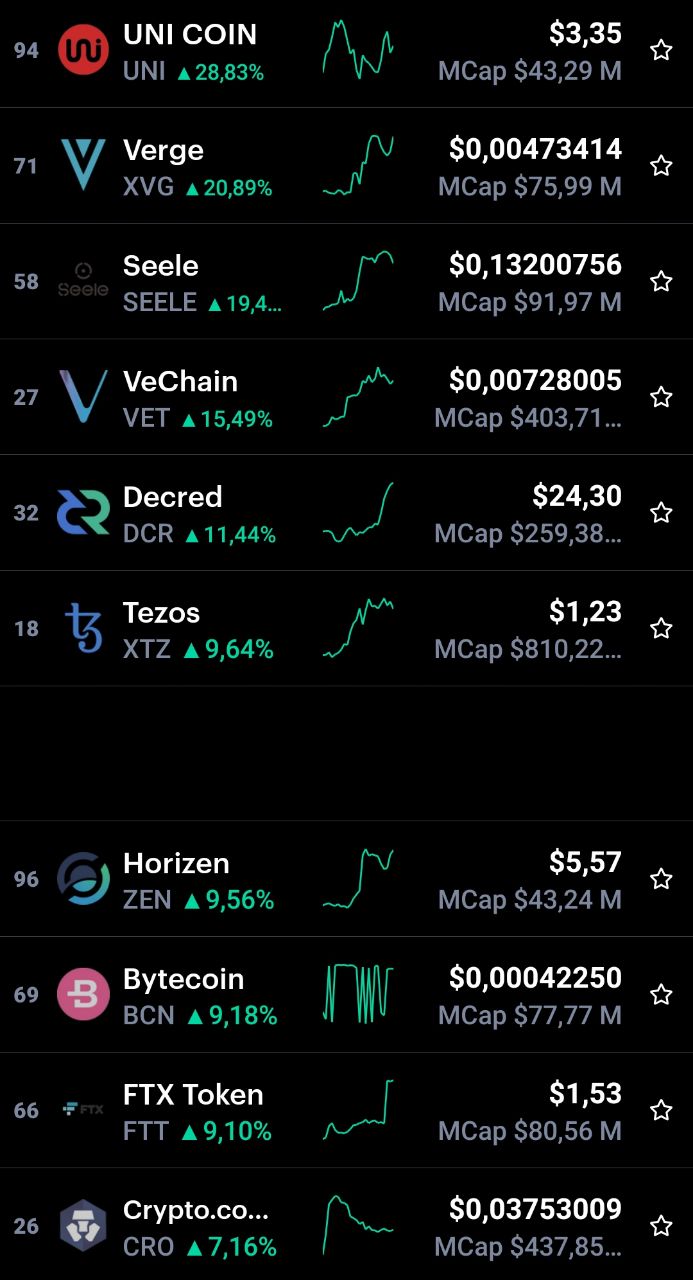Favorite UNI COIN with the star
Viewport: 693px width, 1280px height.
click(x=661, y=50)
